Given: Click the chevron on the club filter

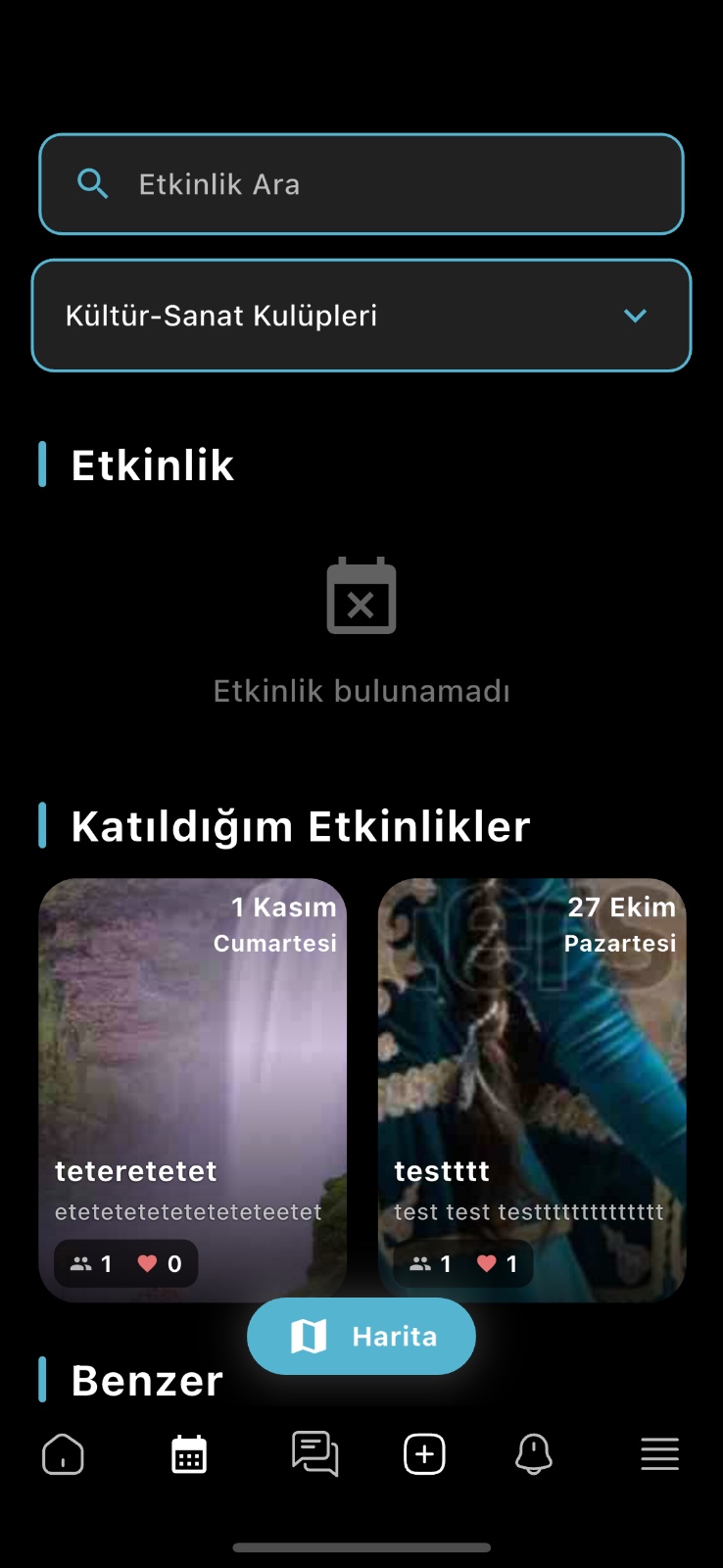Looking at the screenshot, I should click(x=635, y=316).
